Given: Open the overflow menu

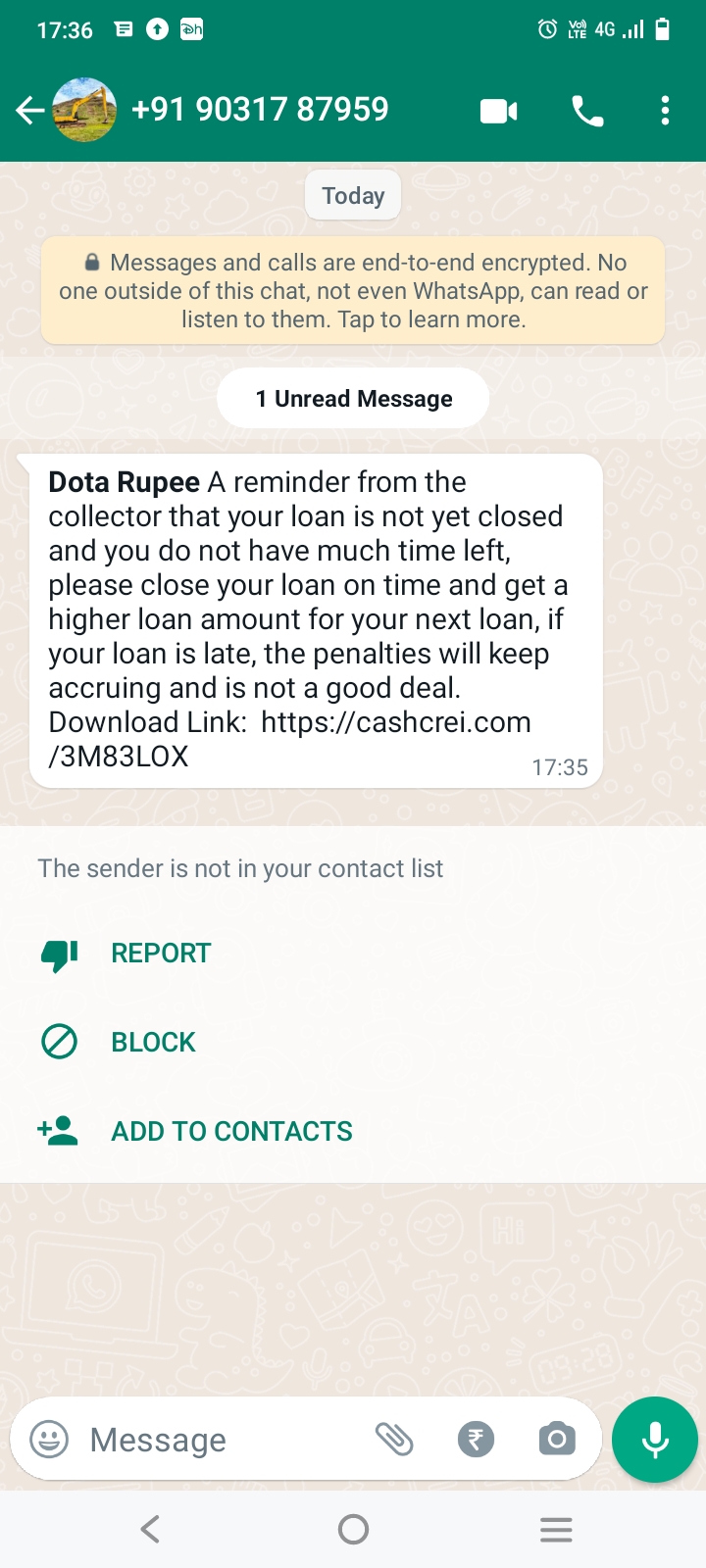Looking at the screenshot, I should 665,111.
